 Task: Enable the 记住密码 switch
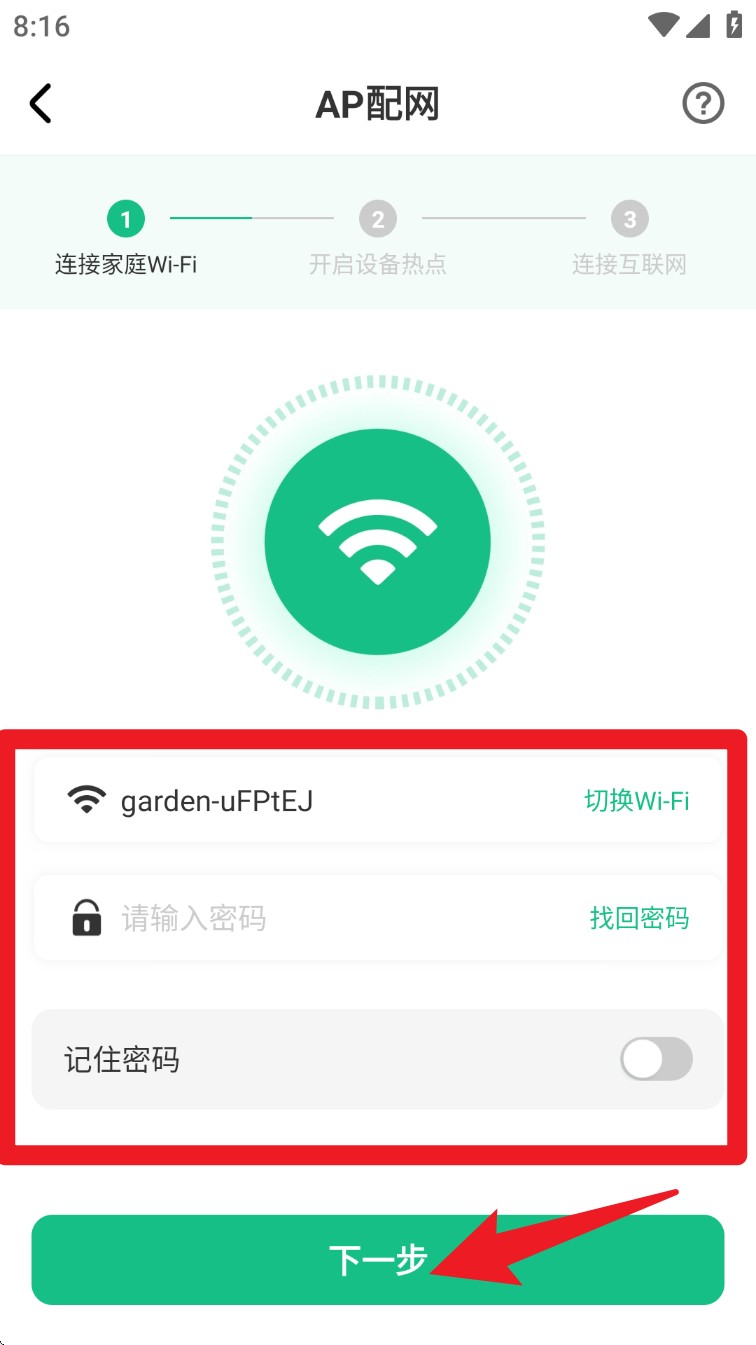click(656, 1059)
